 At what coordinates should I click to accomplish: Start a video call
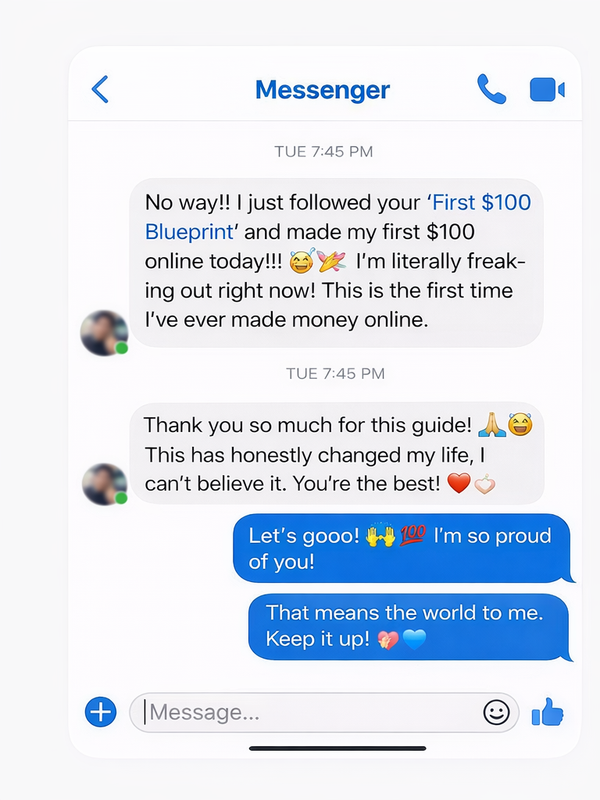click(x=547, y=90)
